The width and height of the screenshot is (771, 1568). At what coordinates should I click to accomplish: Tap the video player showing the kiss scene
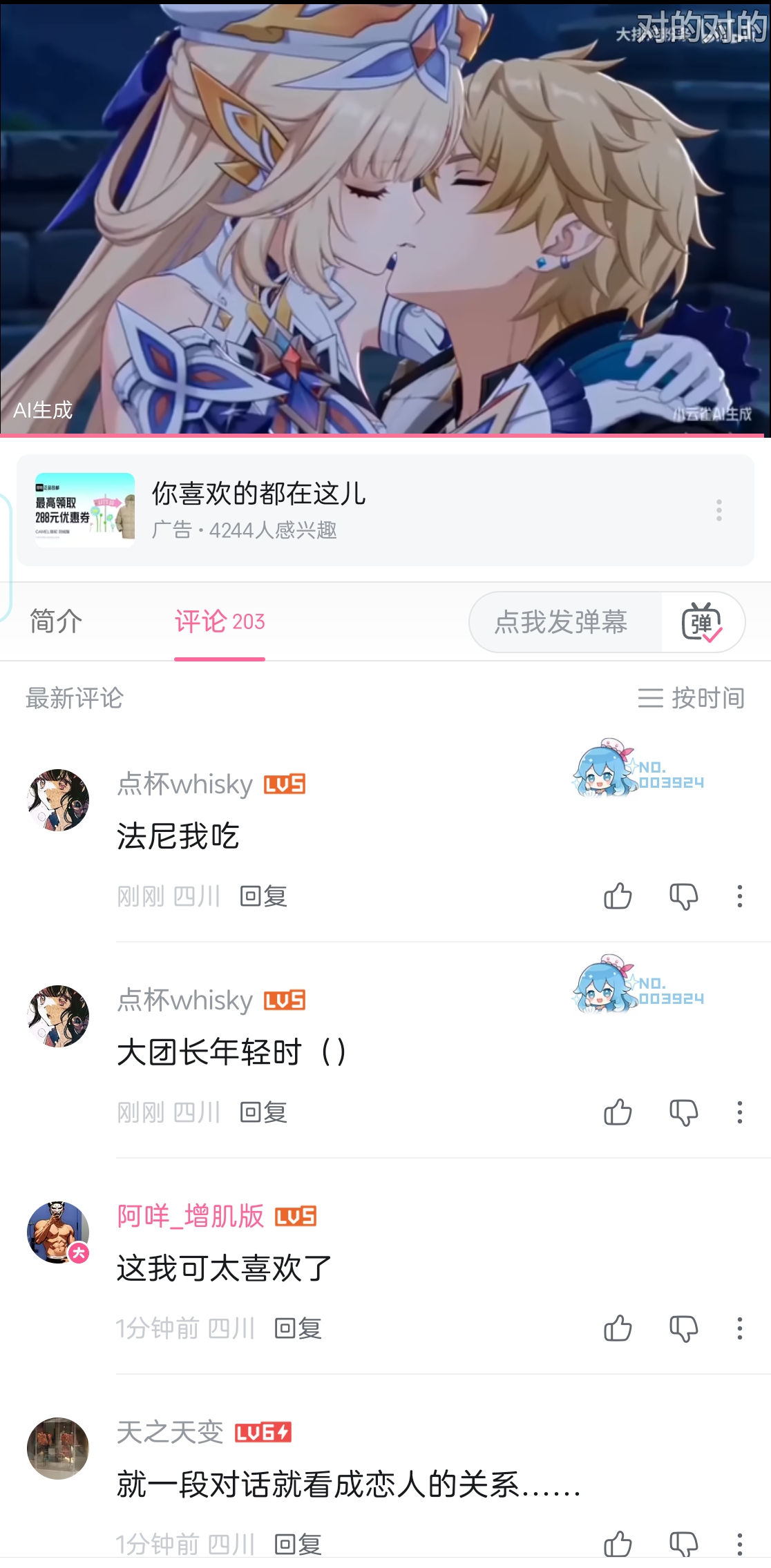coord(386,217)
